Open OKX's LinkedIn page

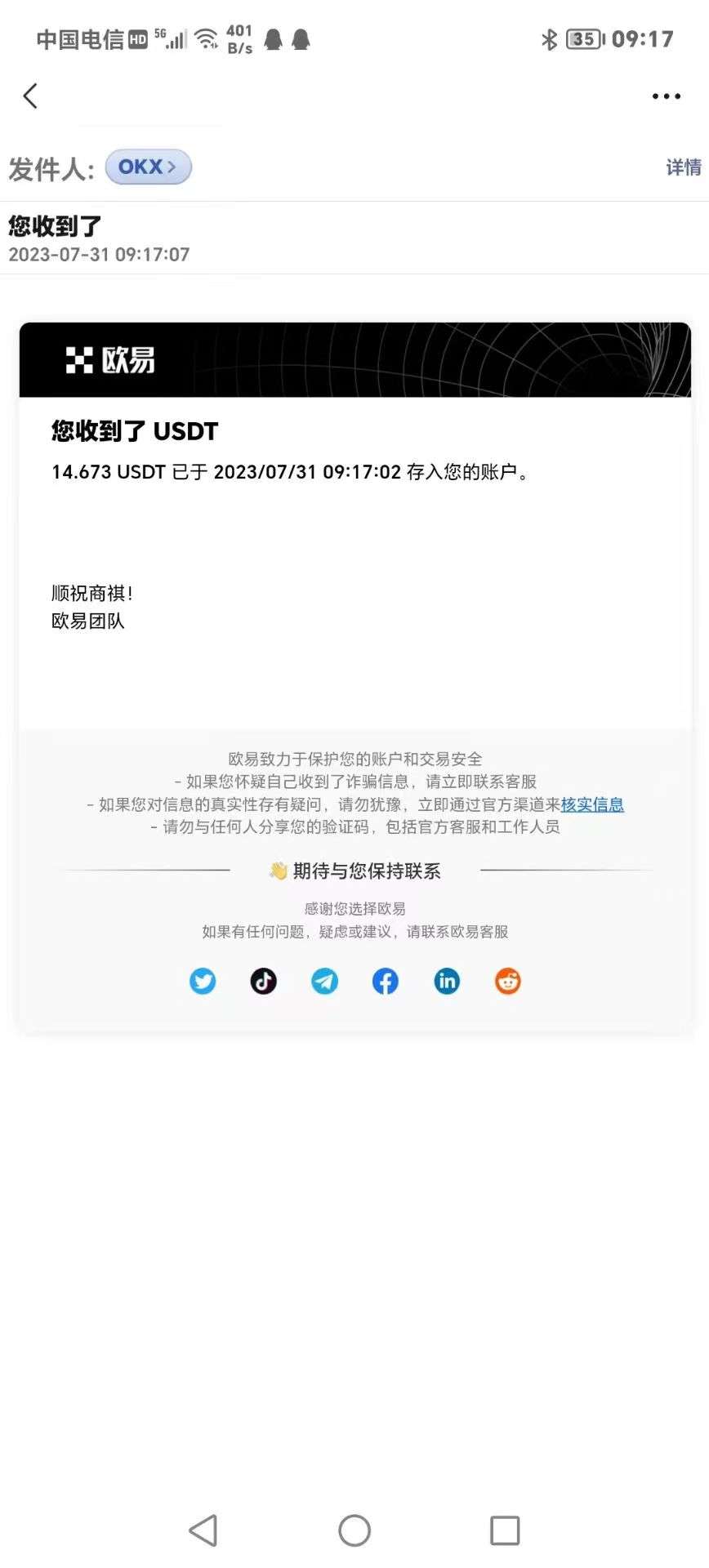point(447,981)
